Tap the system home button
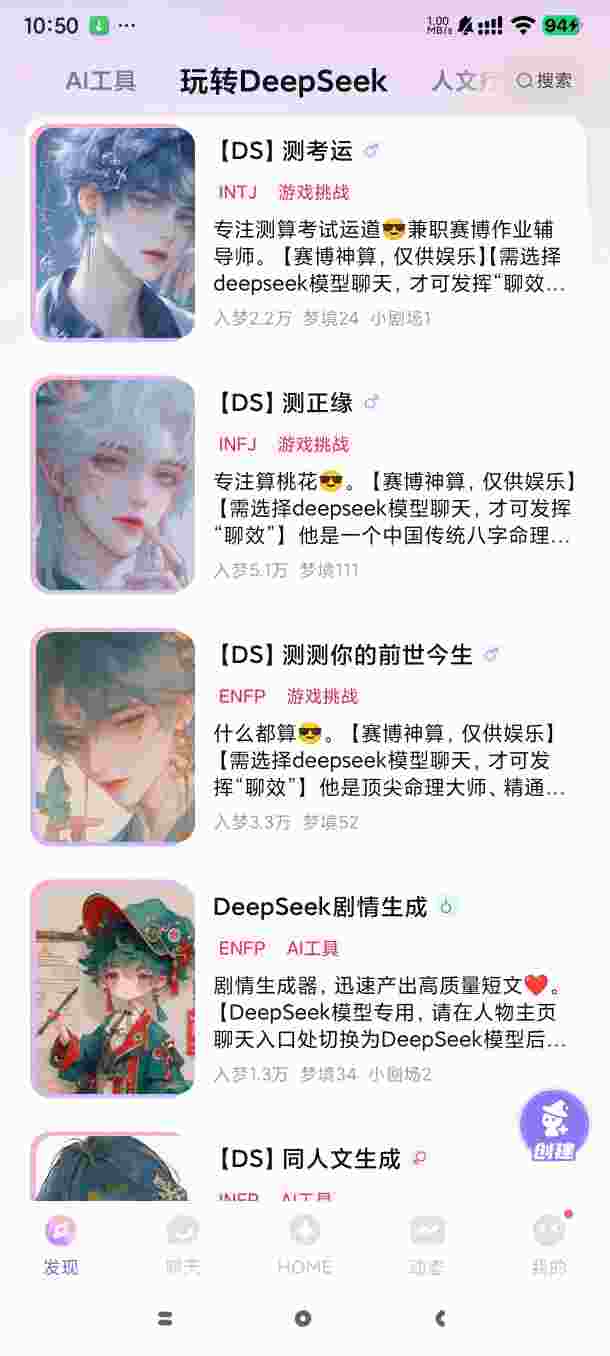The height and width of the screenshot is (1356, 610). pyautogui.click(x=303, y=1319)
